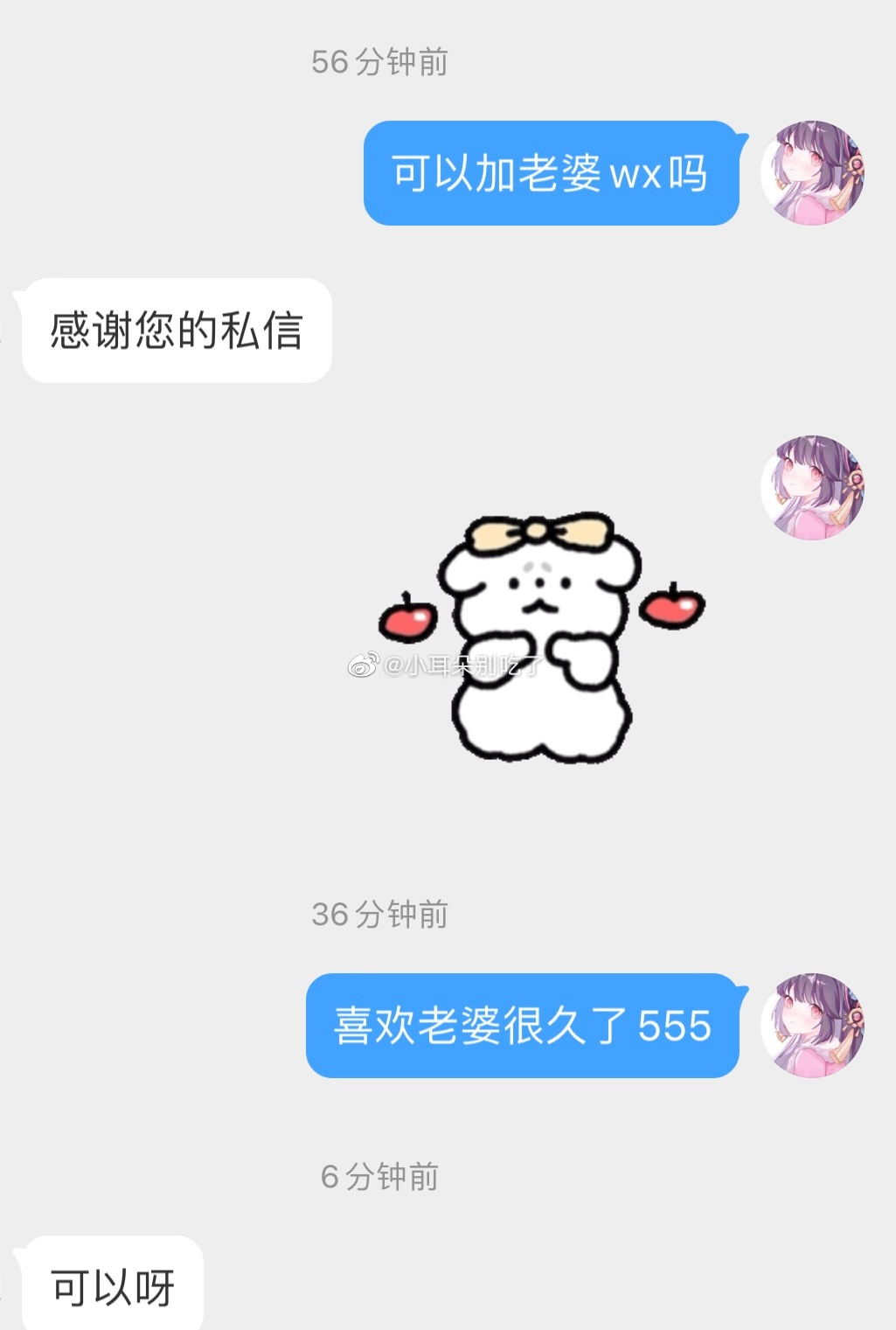896x1330 pixels.
Task: Tap avatar next to the bunny sticker
Action: tap(812, 488)
